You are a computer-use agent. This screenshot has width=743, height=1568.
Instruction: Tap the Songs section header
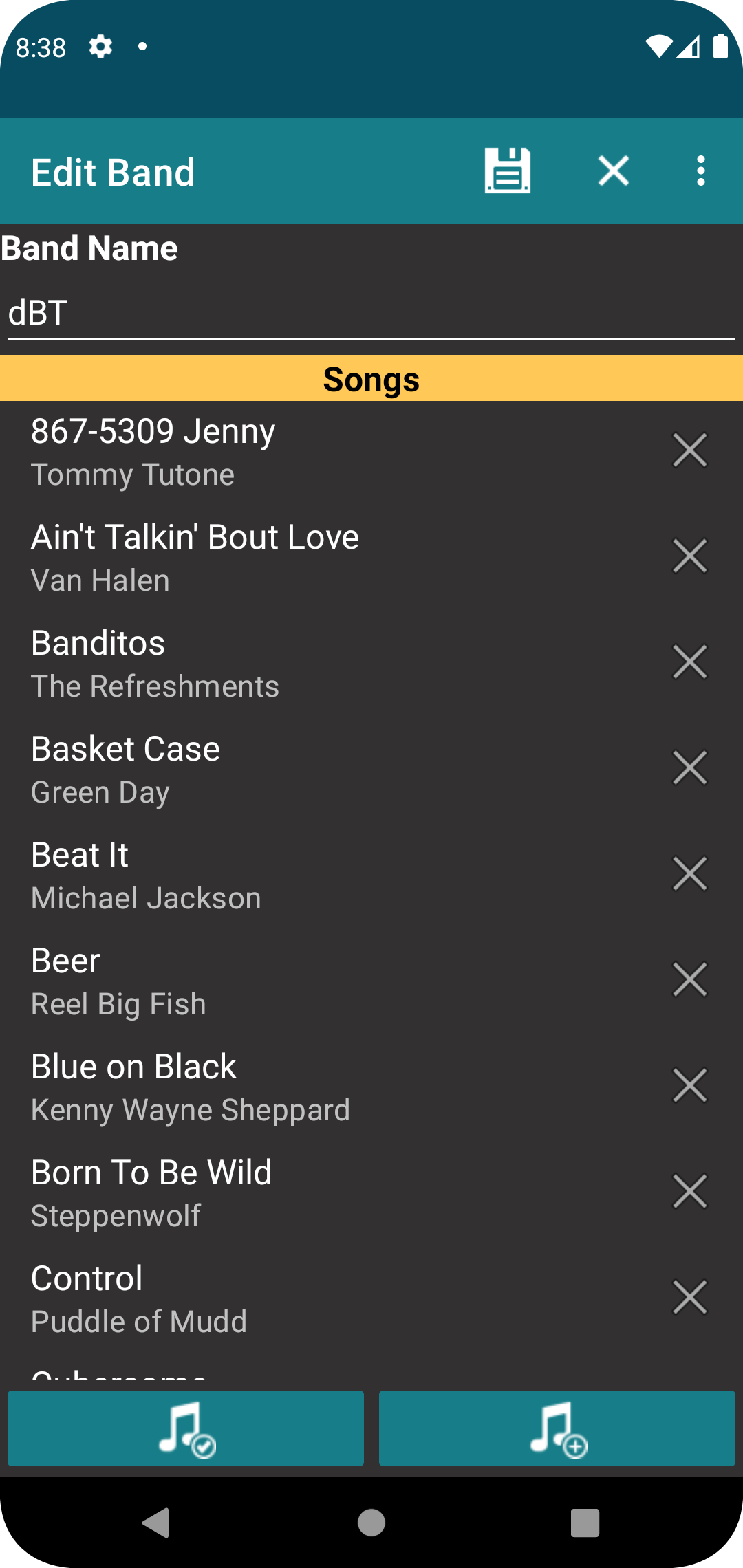tap(371, 379)
